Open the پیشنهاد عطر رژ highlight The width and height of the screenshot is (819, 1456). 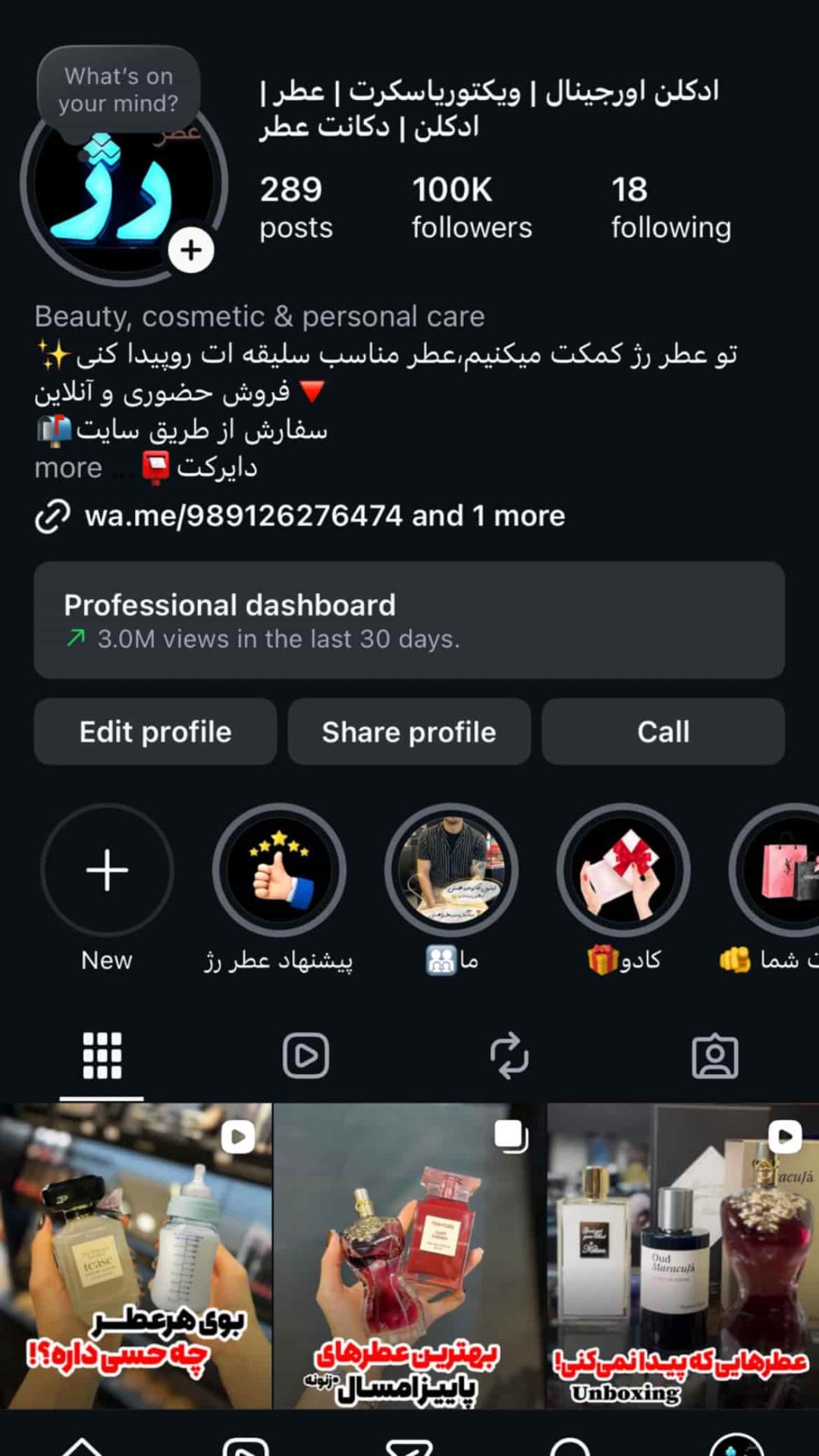(x=279, y=871)
